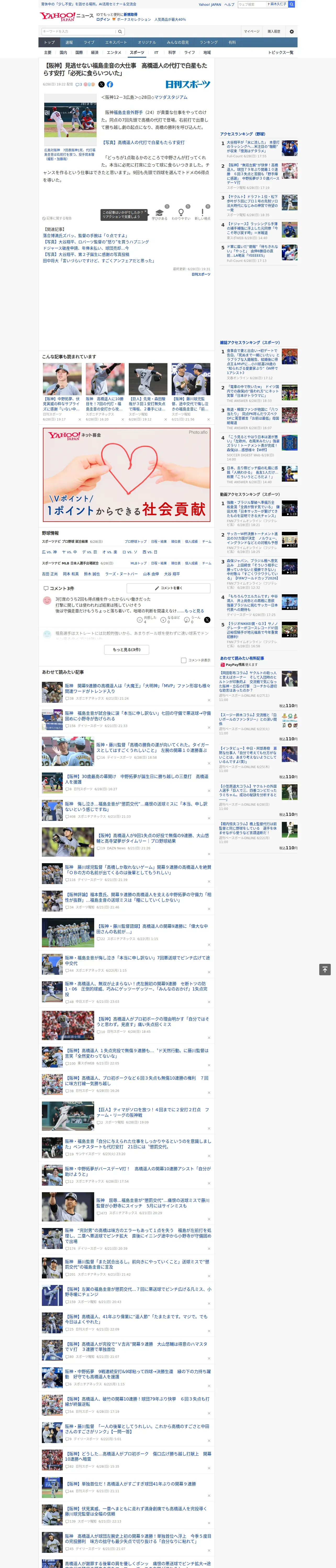The width and height of the screenshot is (336, 1568).
Task: Share the article on Facebook
Action: pos(110,85)
